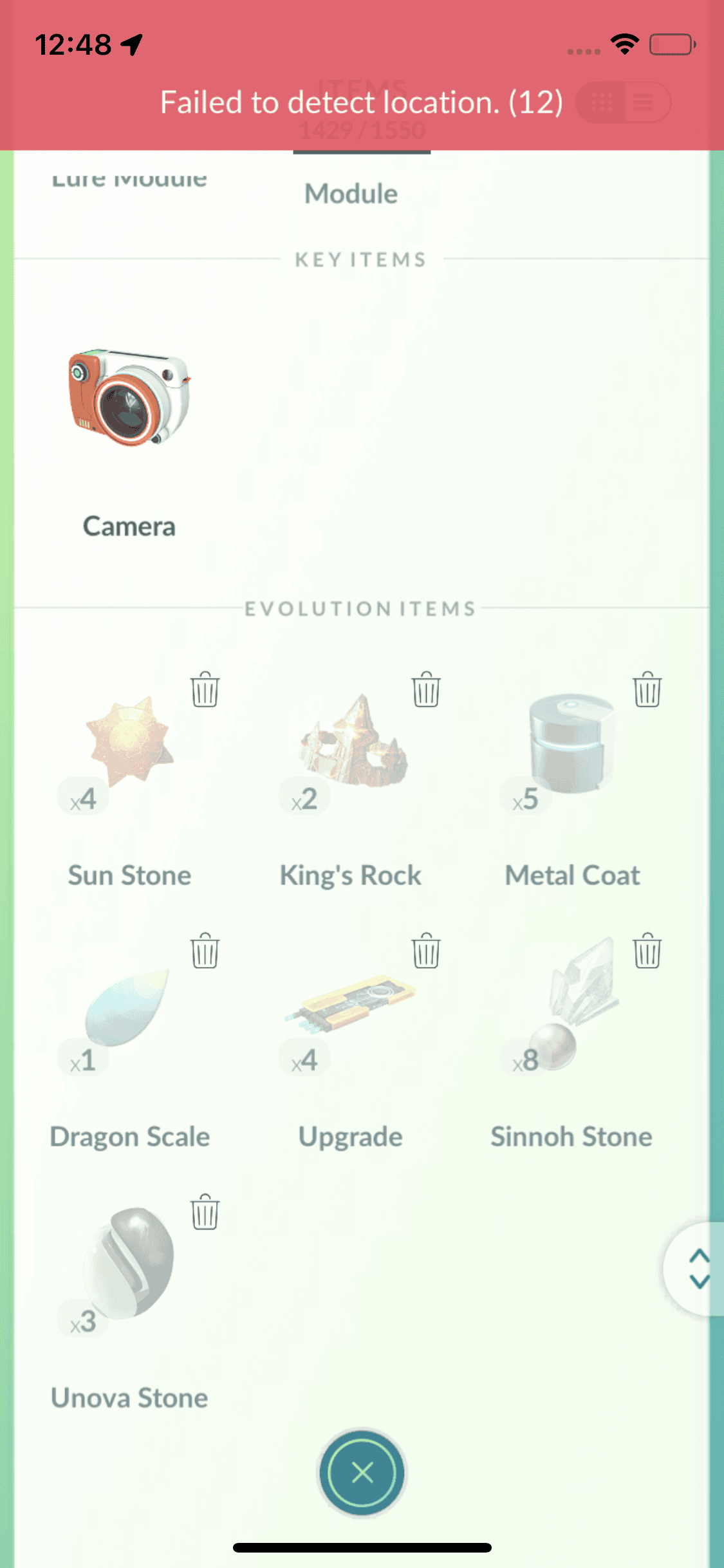Discard Sinnoh Stone items
The height and width of the screenshot is (1568, 724).
point(647,951)
